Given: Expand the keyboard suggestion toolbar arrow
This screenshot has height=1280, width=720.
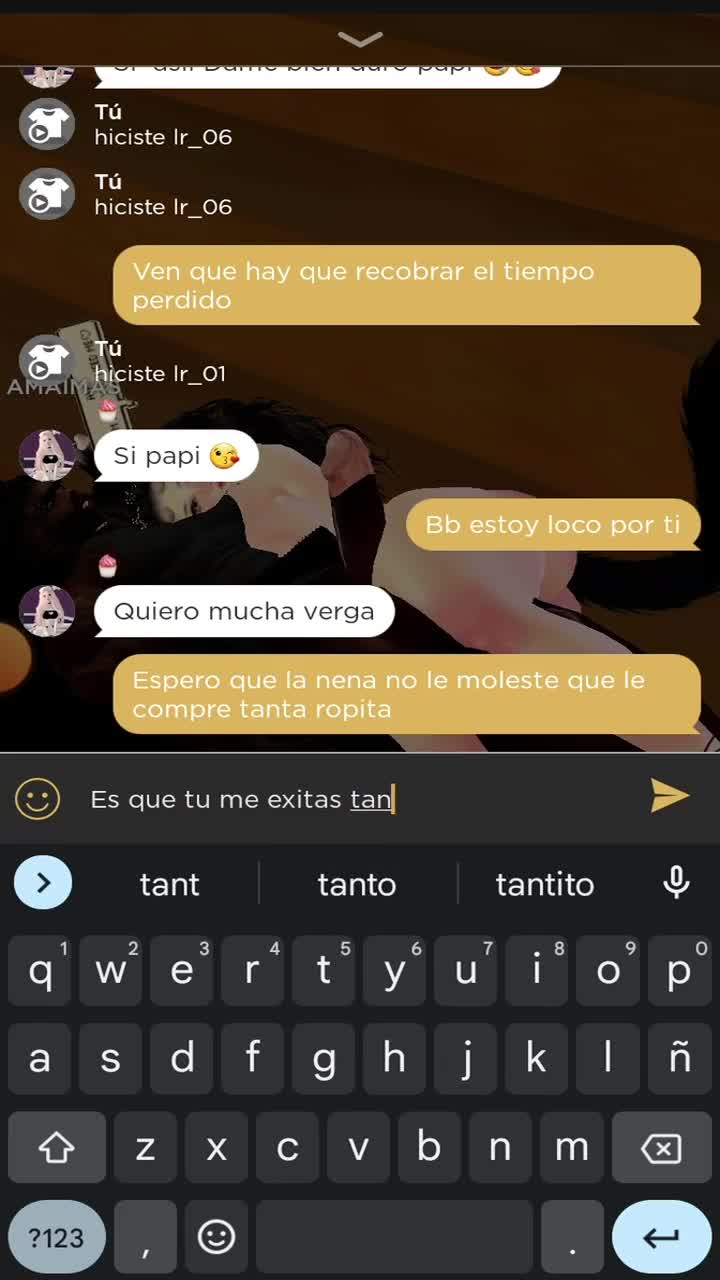Looking at the screenshot, I should tap(43, 883).
